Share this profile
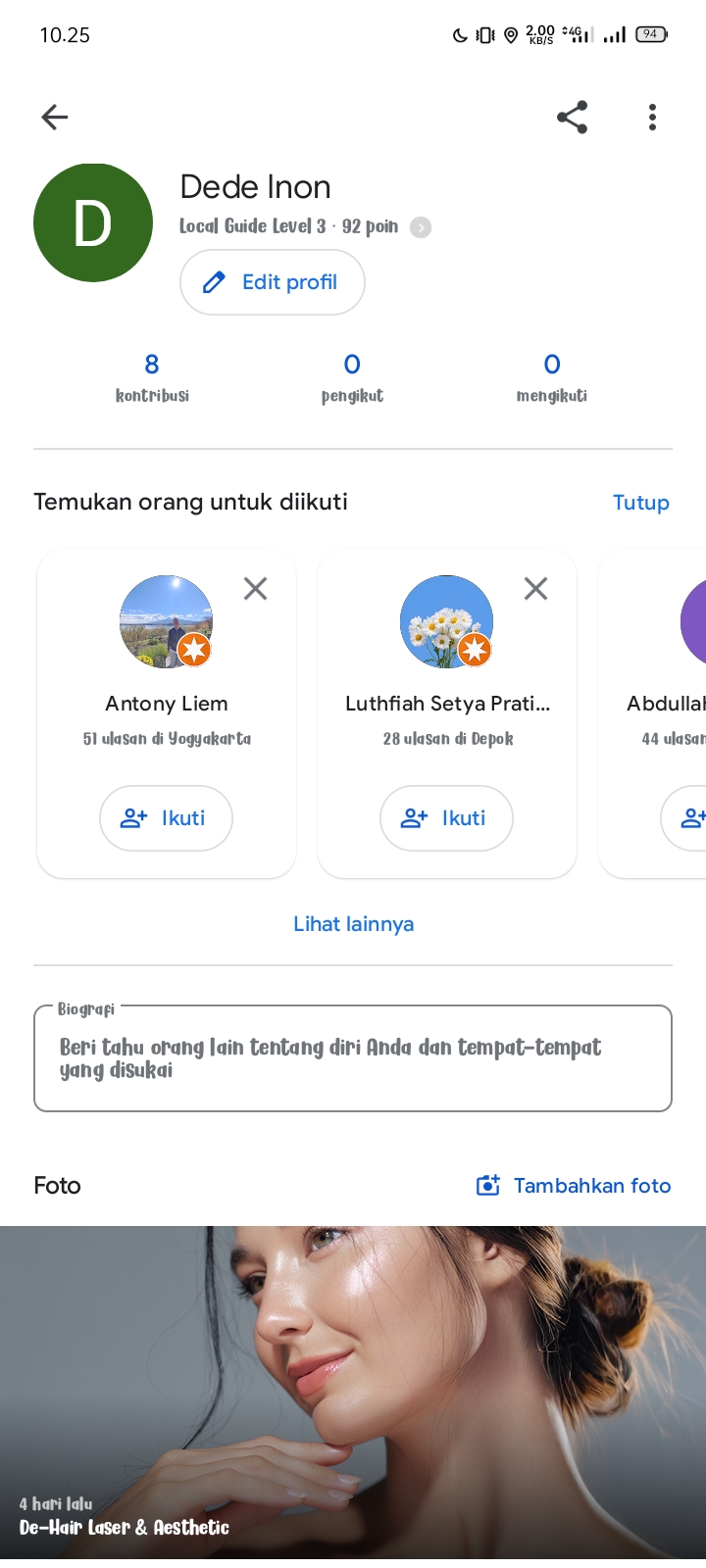The width and height of the screenshot is (706, 1568). [x=572, y=118]
